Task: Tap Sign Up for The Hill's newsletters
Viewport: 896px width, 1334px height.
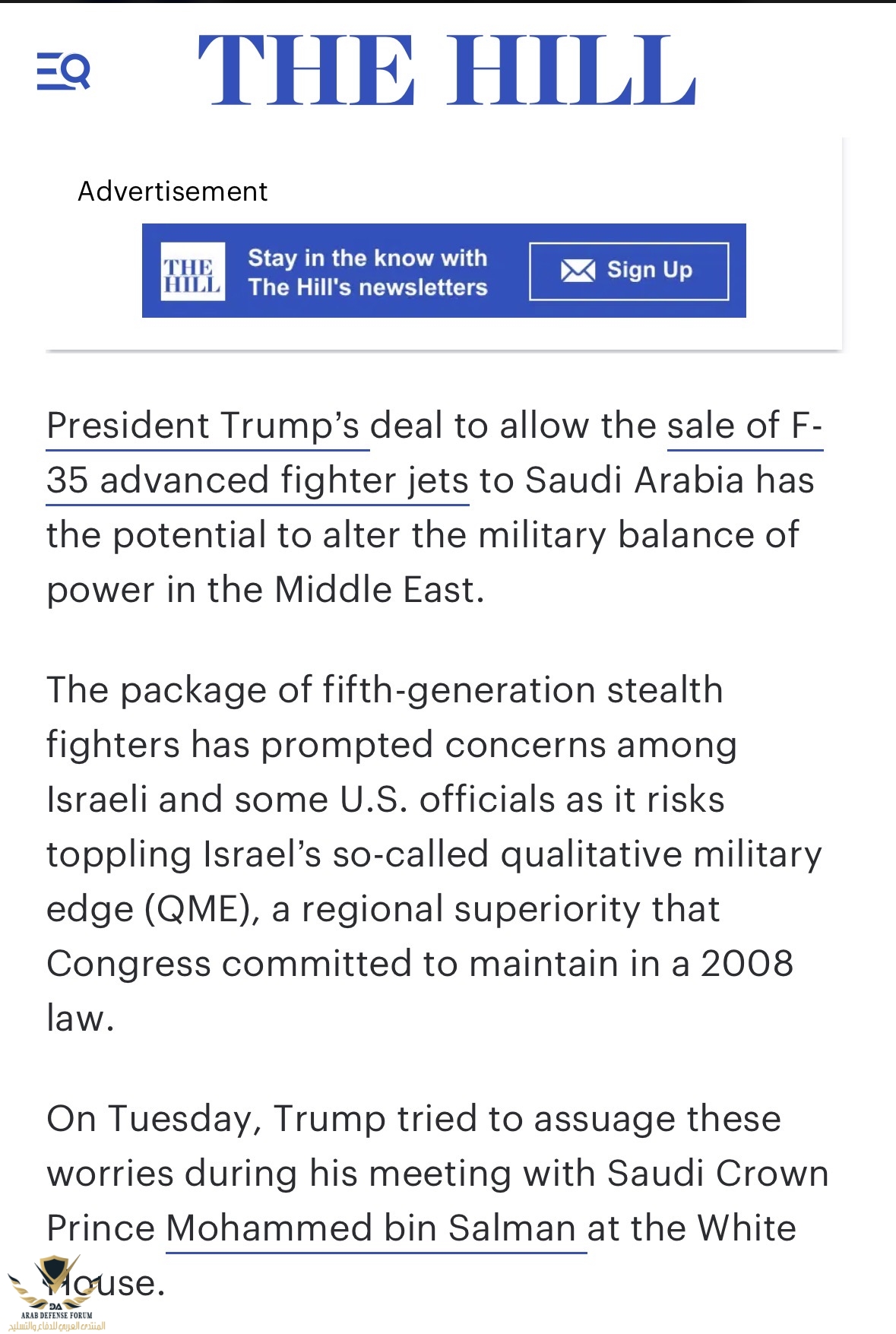Action: tap(628, 271)
